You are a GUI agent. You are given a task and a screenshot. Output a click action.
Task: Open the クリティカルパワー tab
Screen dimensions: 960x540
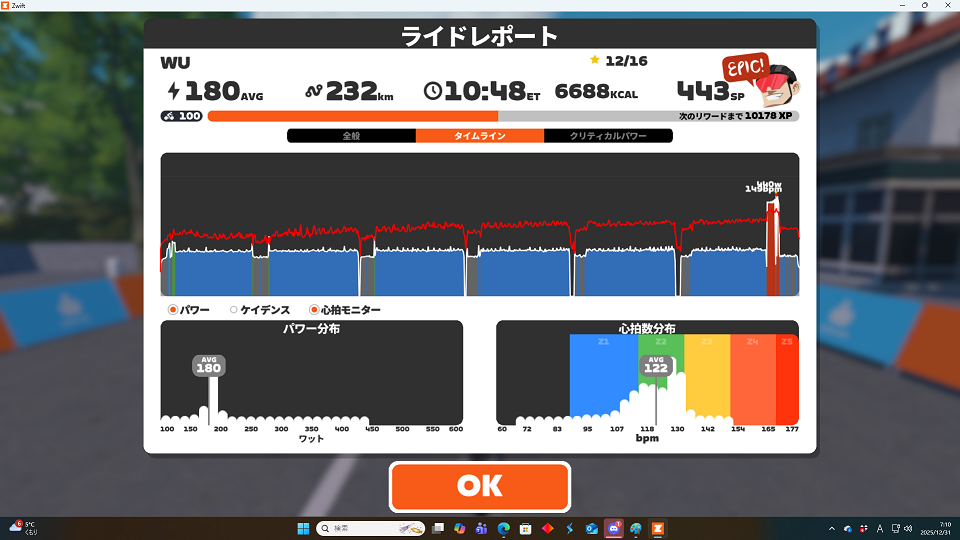tap(608, 135)
